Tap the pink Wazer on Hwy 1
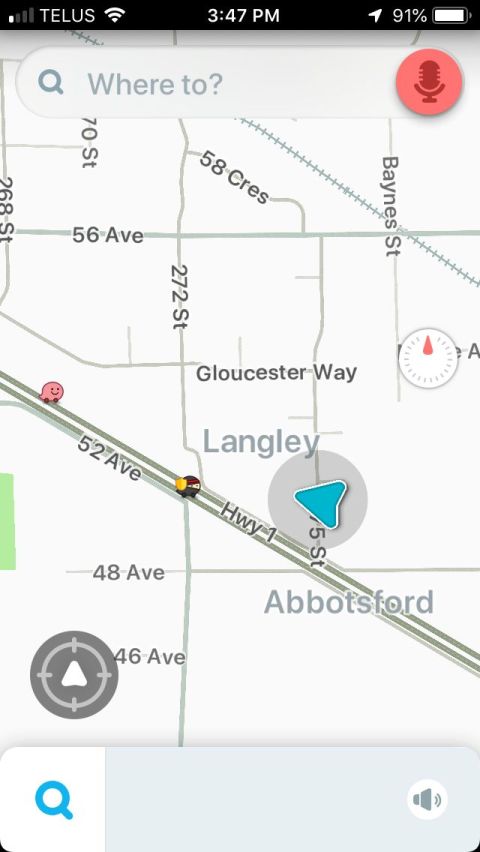 [x=52, y=392]
